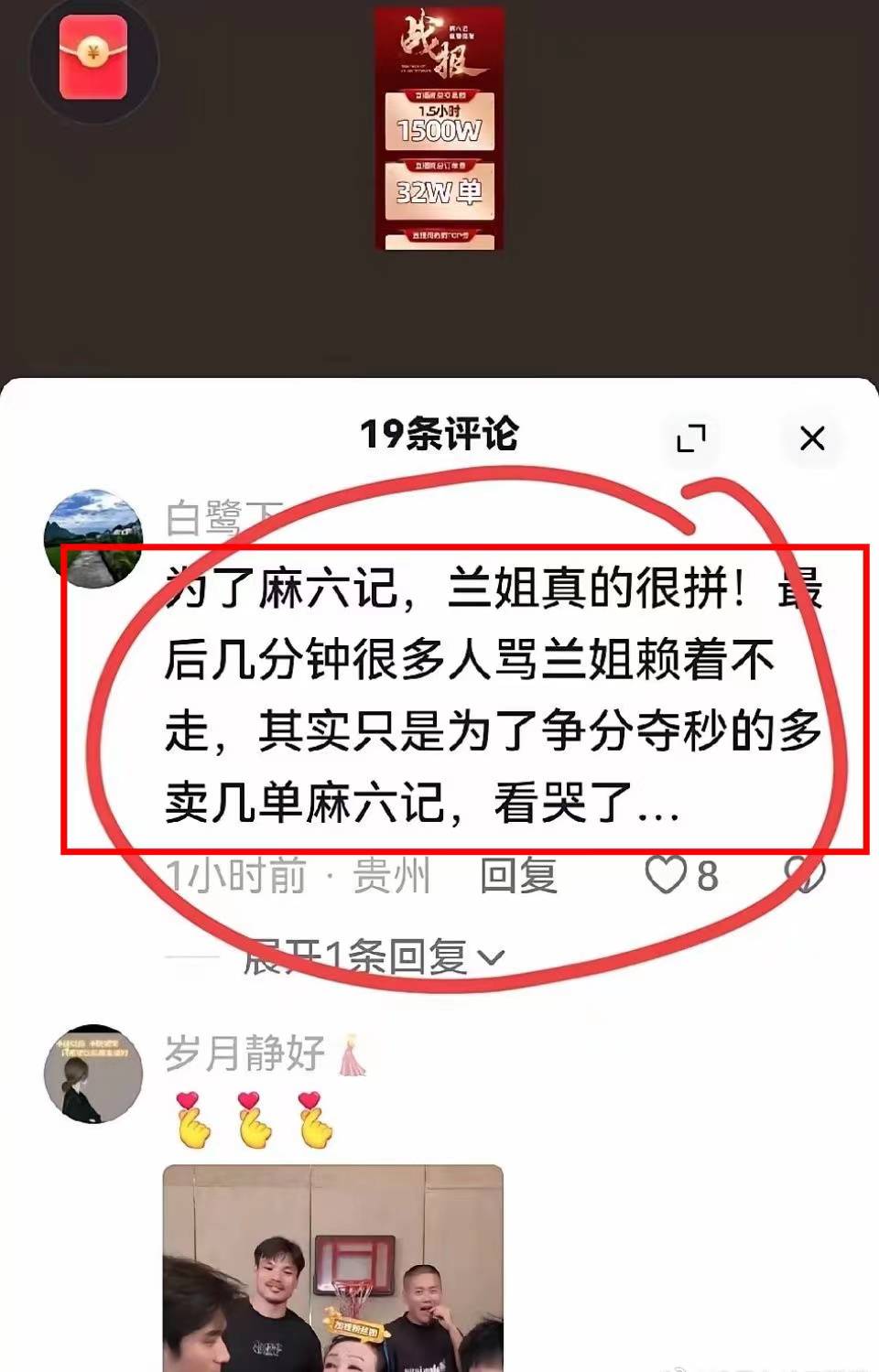Expand comments panel to full screen
The width and height of the screenshot is (879, 1372).
pyautogui.click(x=691, y=438)
